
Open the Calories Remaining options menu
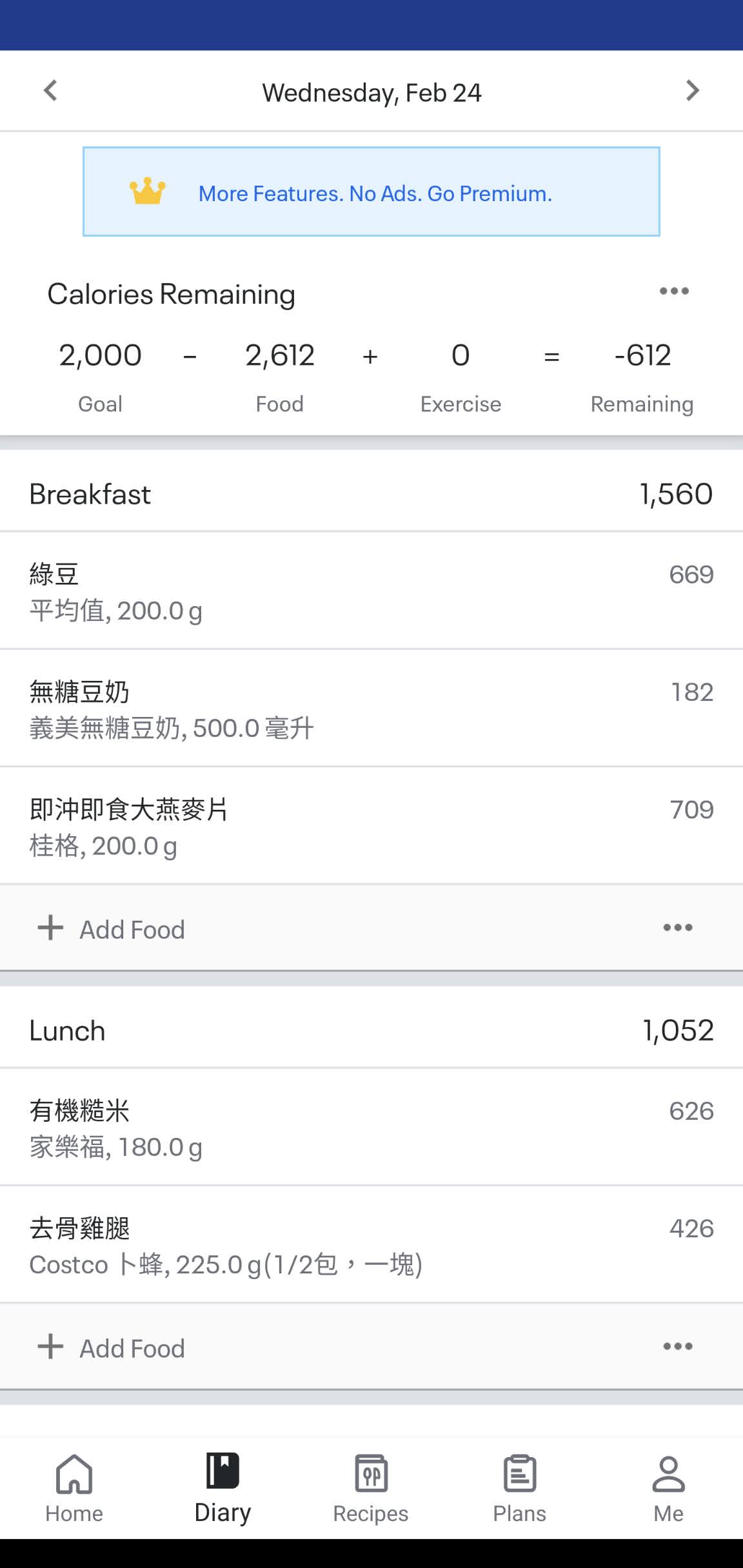(x=674, y=291)
